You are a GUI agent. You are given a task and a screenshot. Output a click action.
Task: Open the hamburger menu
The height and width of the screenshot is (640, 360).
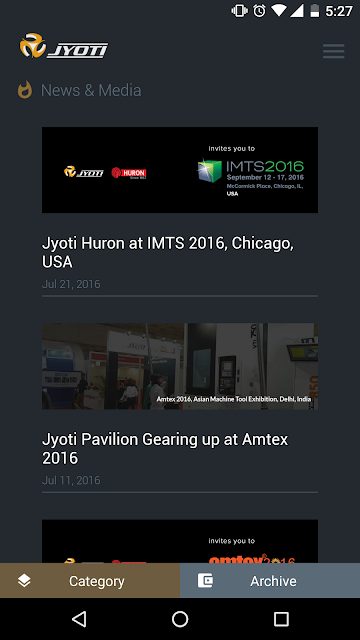[x=333, y=51]
